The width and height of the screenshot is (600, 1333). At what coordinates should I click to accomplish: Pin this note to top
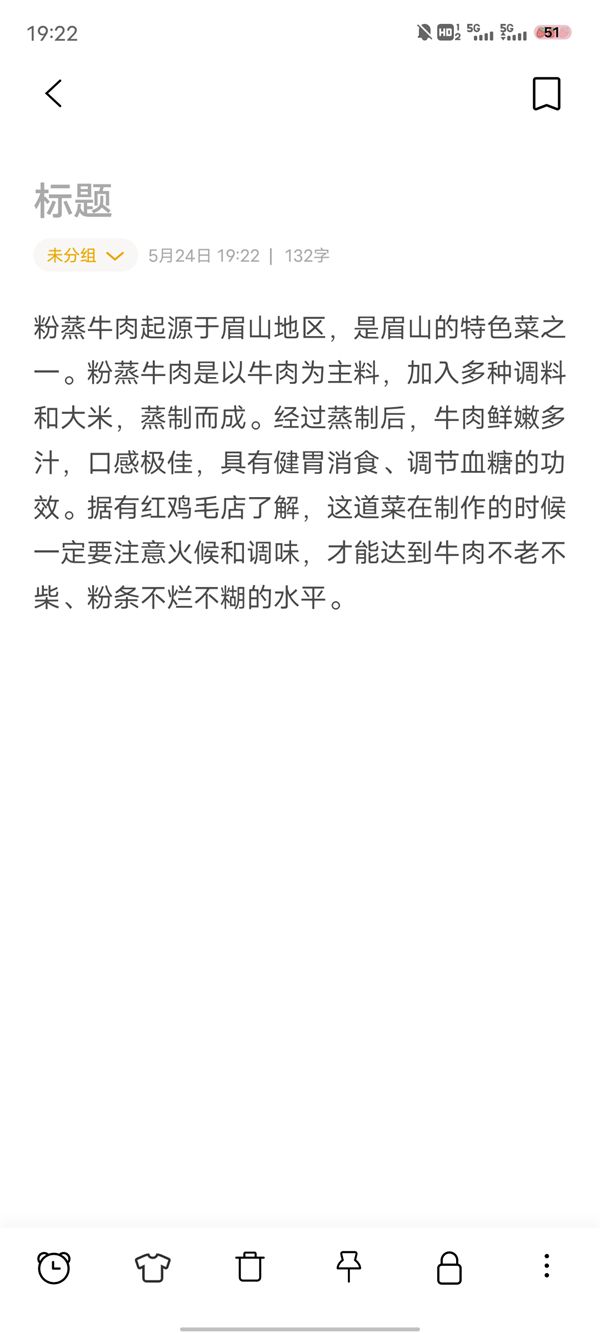[348, 1267]
